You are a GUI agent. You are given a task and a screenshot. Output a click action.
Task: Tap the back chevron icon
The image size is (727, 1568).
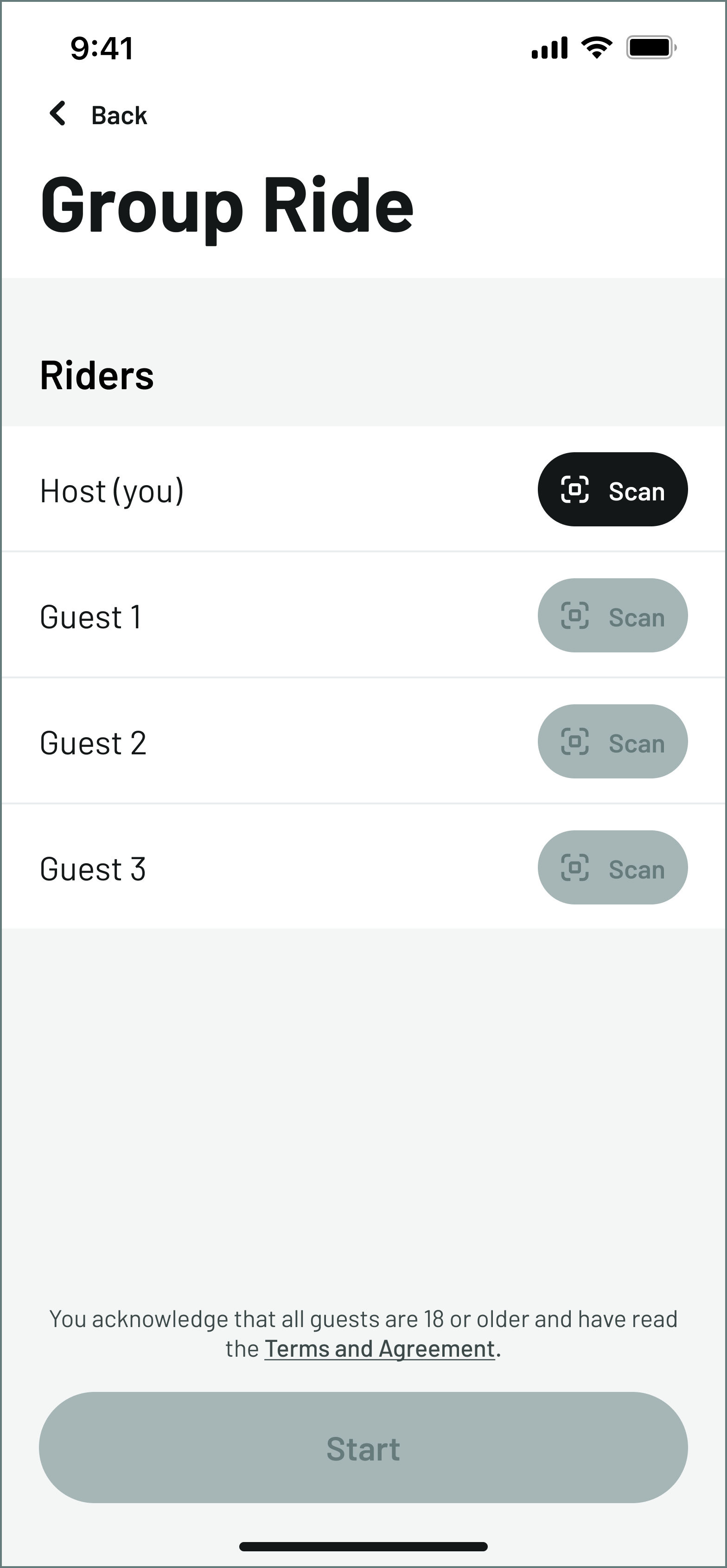click(x=58, y=114)
